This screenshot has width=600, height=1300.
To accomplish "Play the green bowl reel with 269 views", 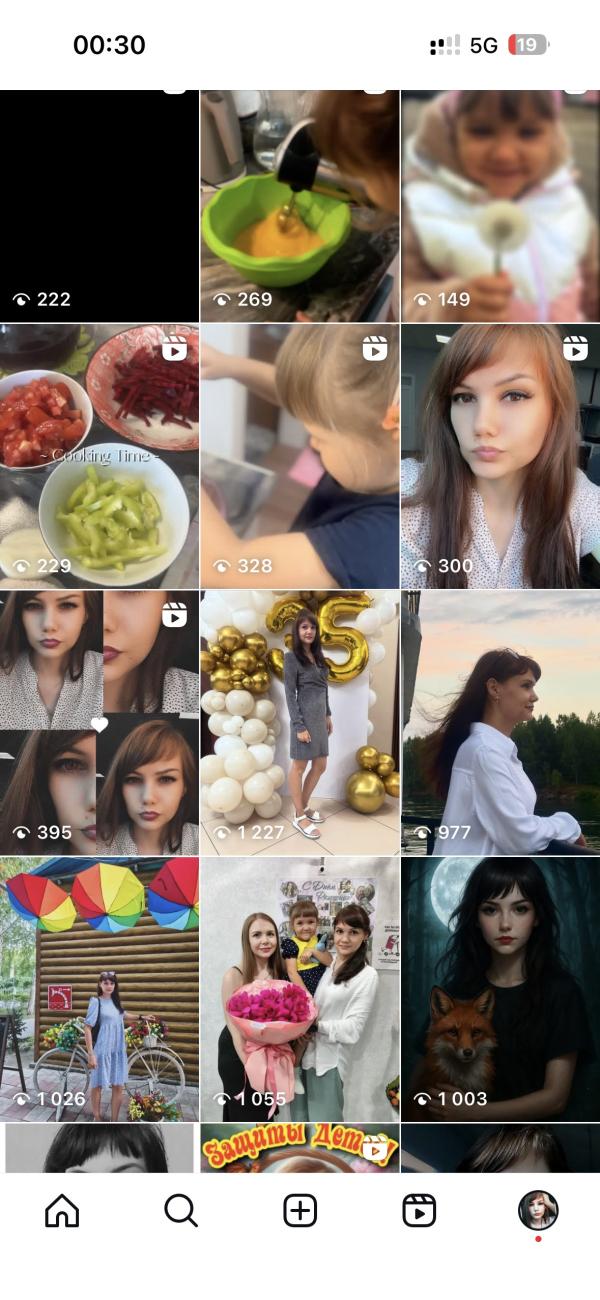I will click(x=300, y=205).
